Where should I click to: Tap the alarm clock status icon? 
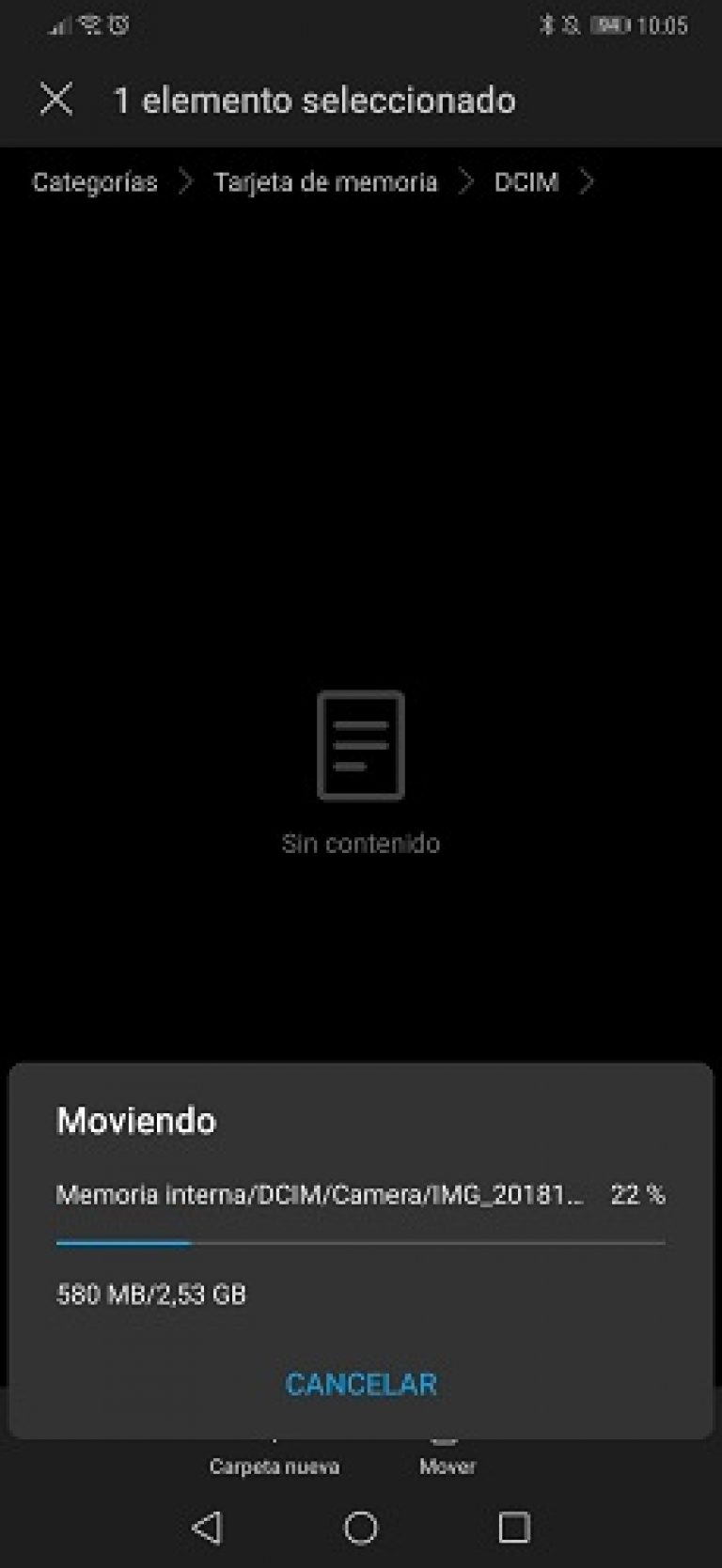click(x=117, y=27)
